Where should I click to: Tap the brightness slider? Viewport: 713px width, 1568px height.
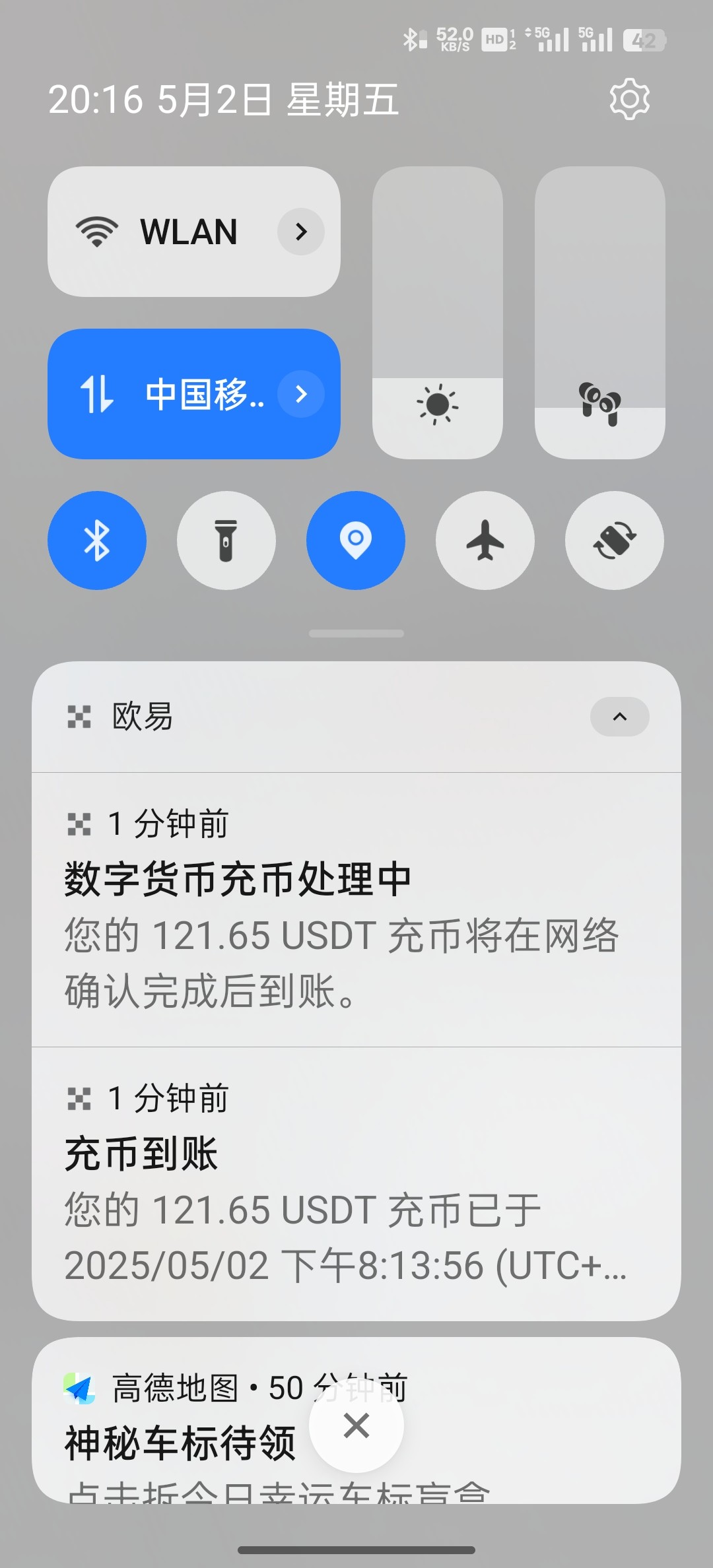pos(437,313)
